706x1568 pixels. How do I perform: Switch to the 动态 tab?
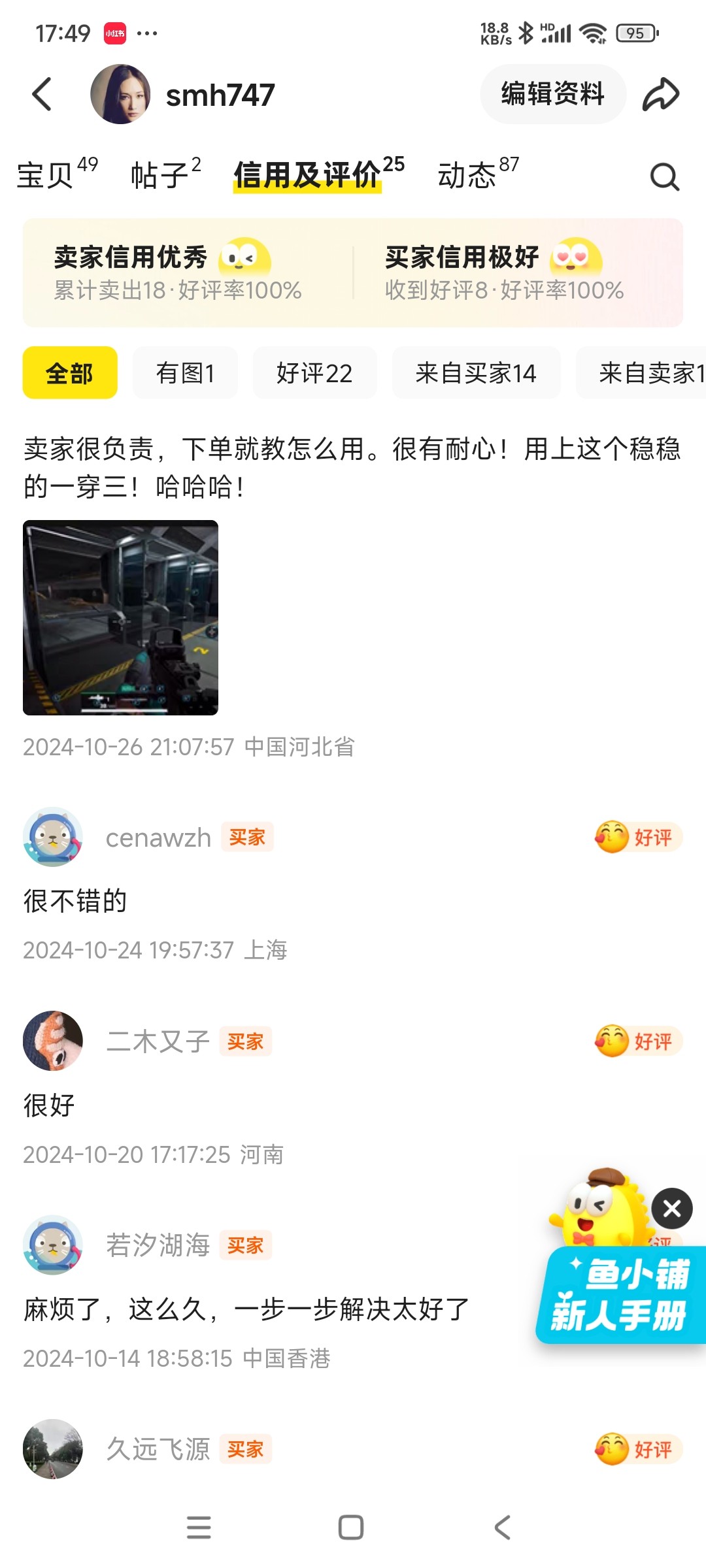pyautogui.click(x=478, y=174)
